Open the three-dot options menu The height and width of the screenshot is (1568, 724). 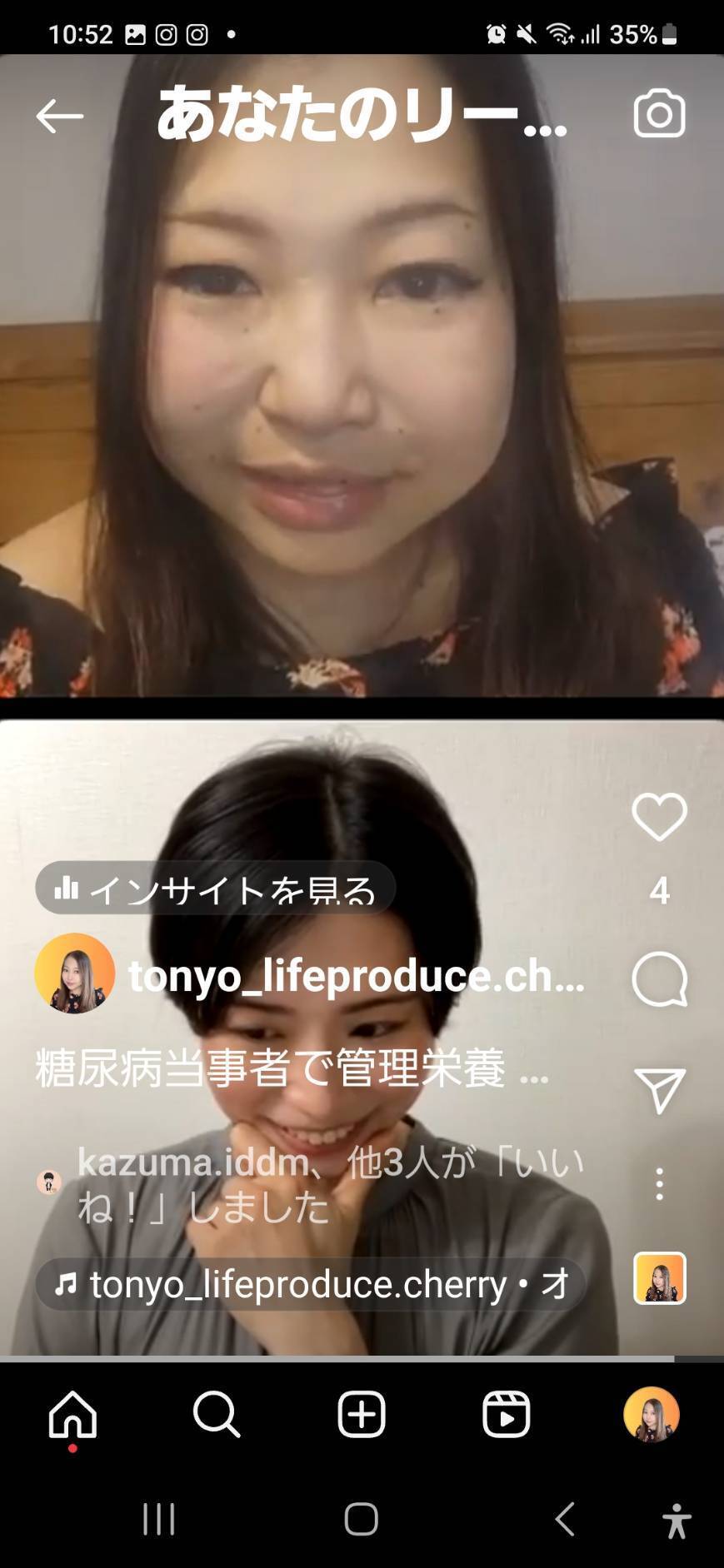pyautogui.click(x=659, y=1183)
